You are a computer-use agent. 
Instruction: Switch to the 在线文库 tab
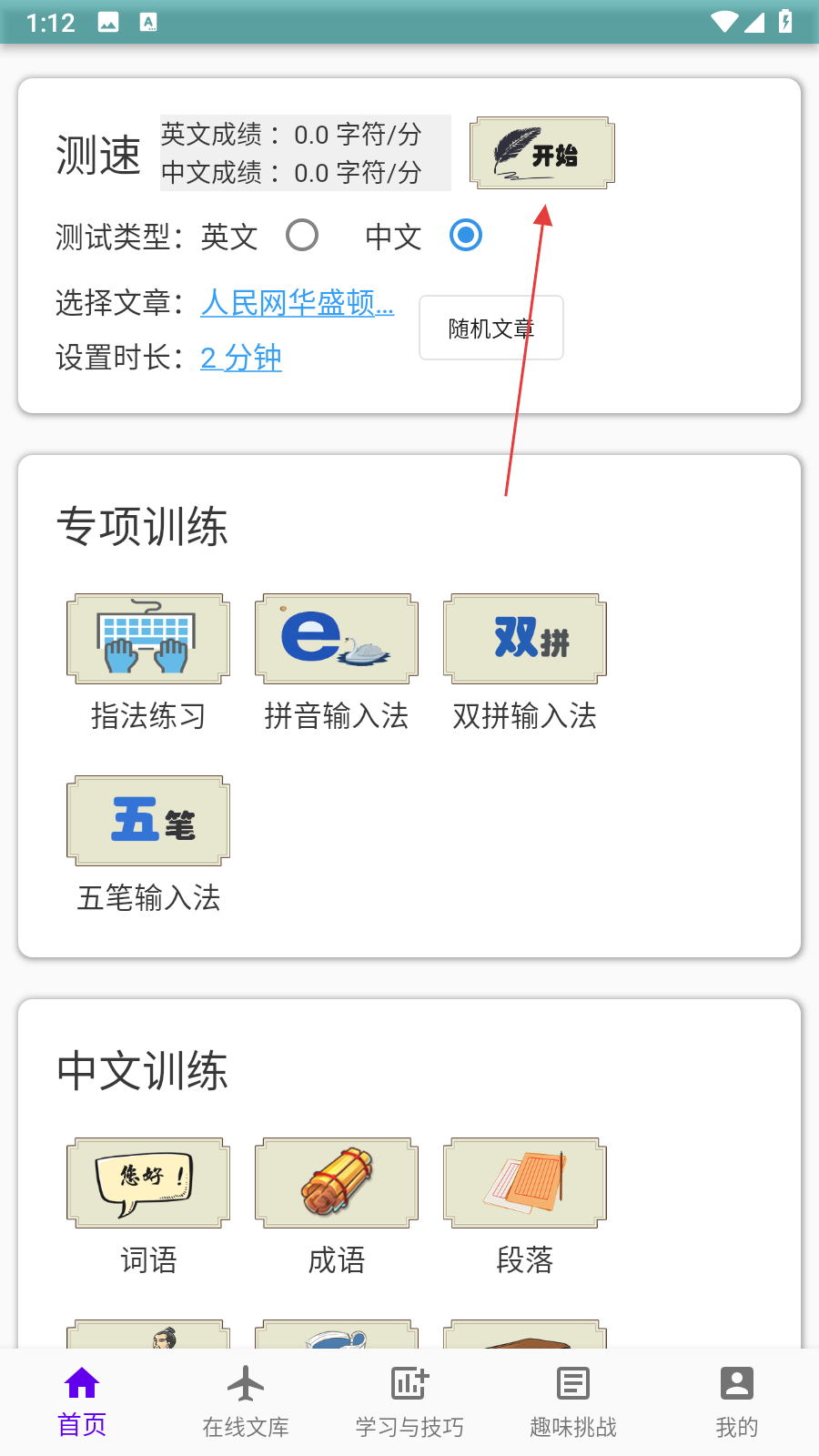point(246,1401)
